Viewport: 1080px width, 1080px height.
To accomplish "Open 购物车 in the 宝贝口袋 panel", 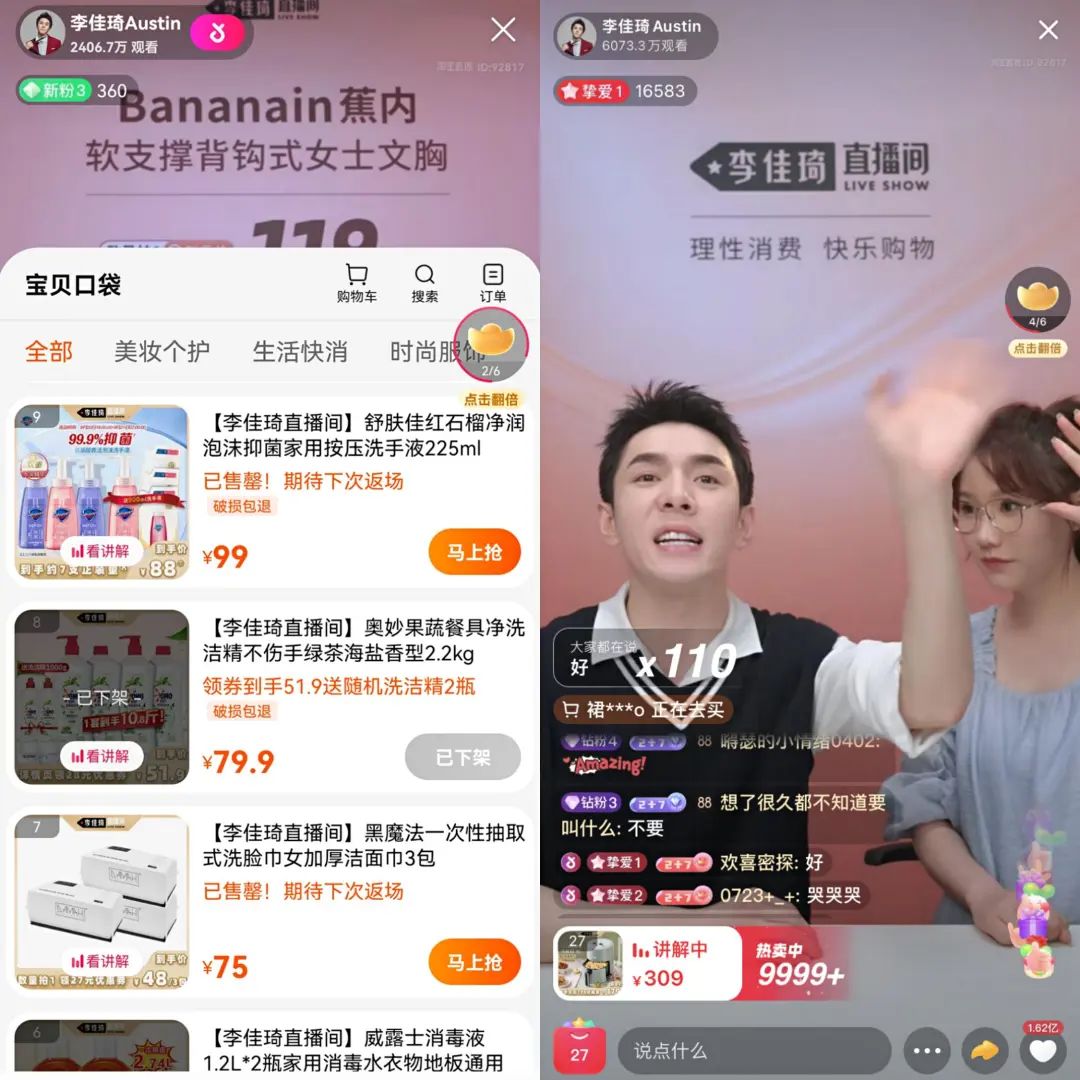I will [356, 283].
